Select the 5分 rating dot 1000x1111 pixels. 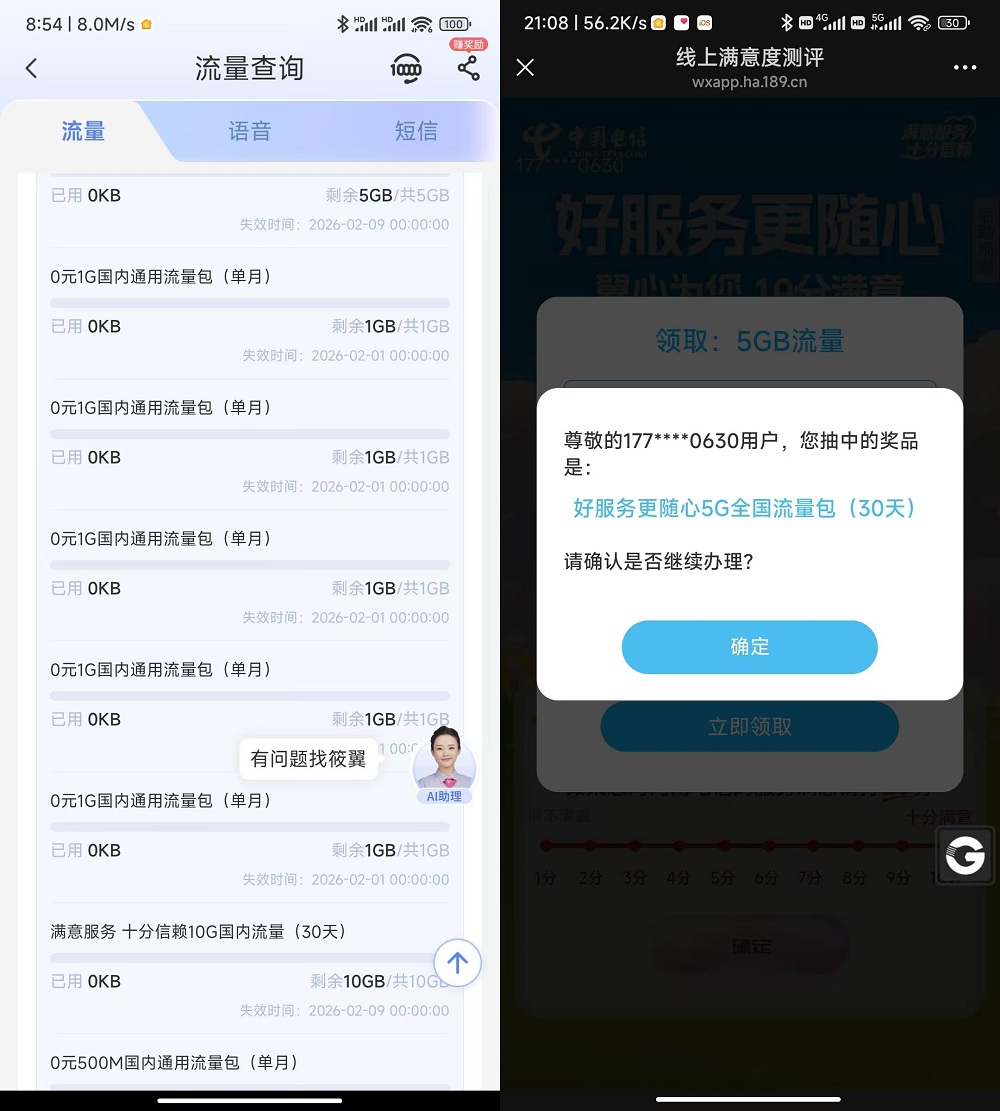point(723,845)
